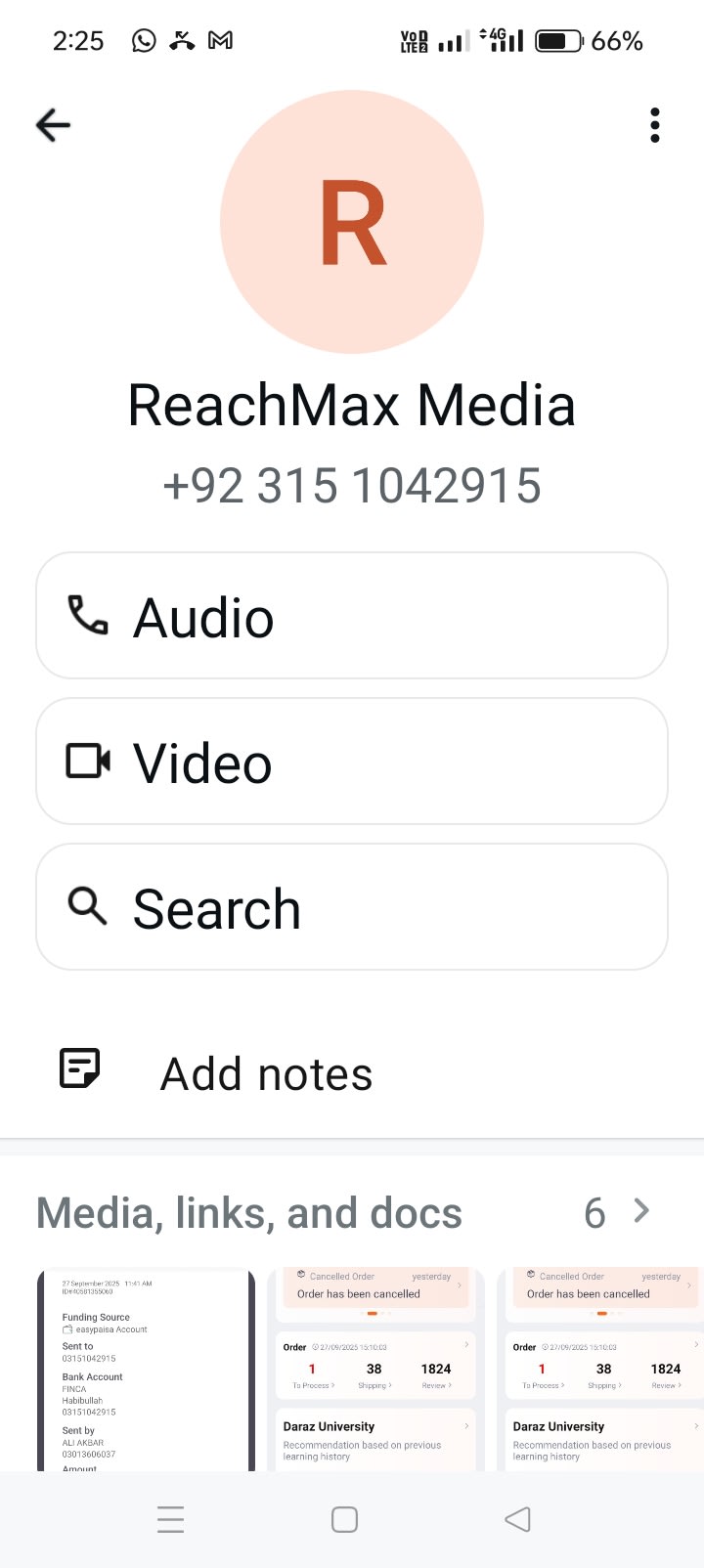
Task: Tap the recent apps button in navigation bar
Action: (170, 1518)
